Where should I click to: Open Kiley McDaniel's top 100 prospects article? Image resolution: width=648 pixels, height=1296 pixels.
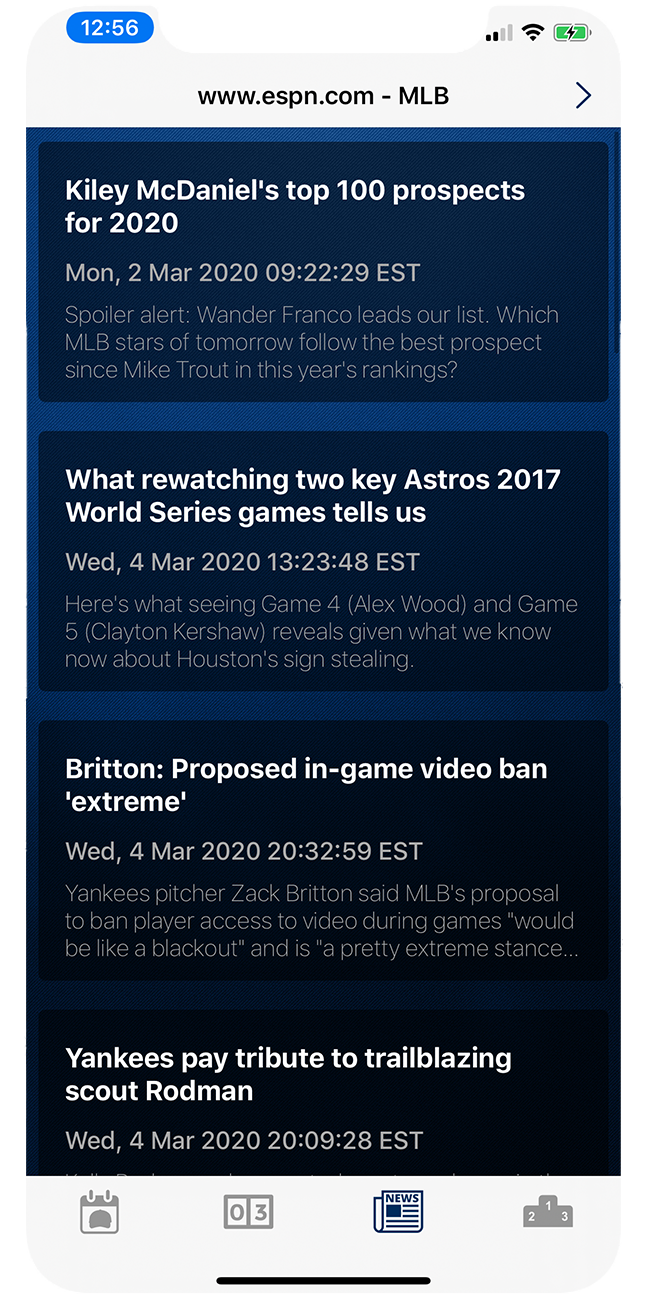323,271
